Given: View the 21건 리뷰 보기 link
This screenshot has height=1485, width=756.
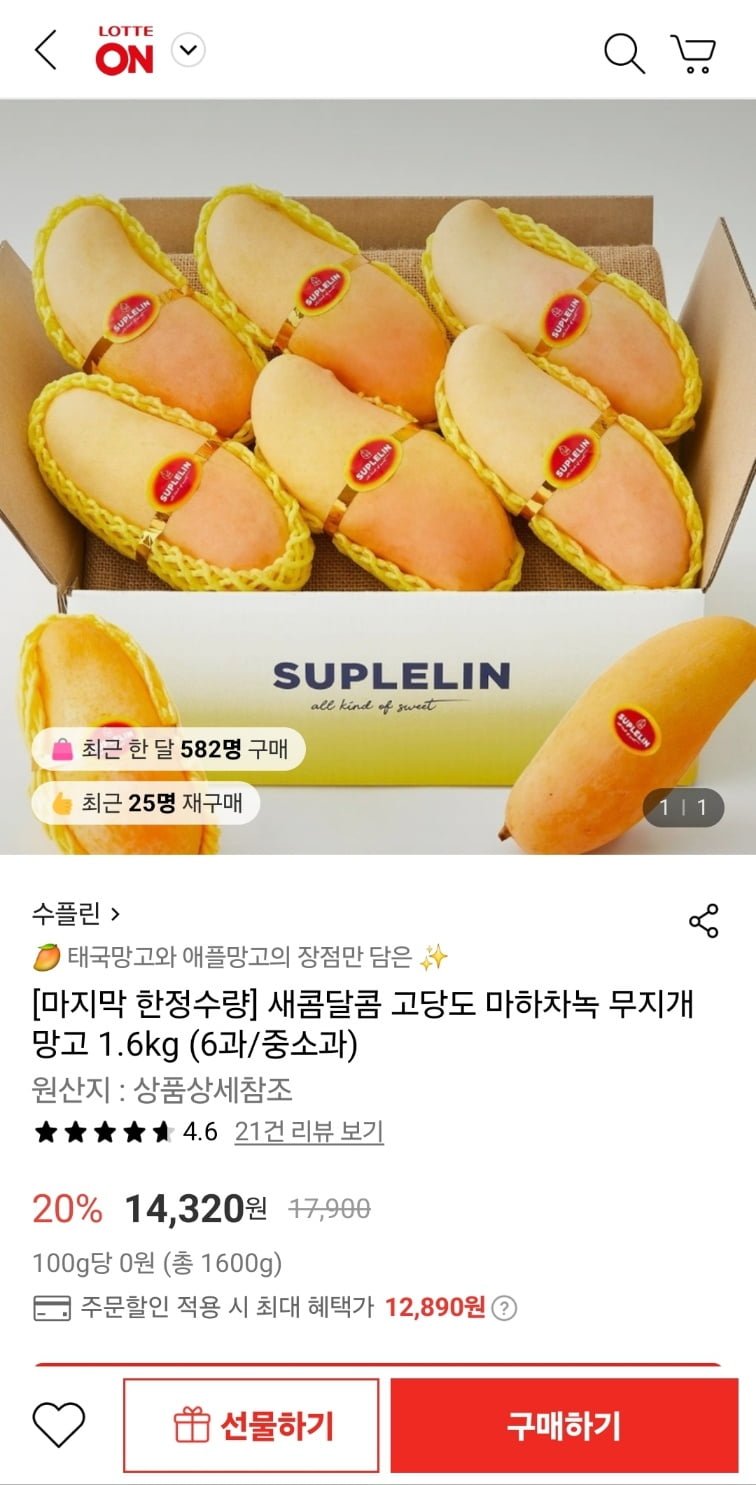Looking at the screenshot, I should click(309, 1132).
